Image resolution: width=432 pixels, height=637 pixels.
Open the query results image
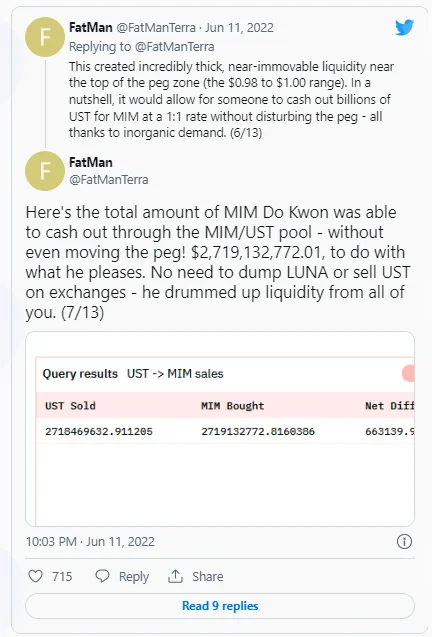220,429
